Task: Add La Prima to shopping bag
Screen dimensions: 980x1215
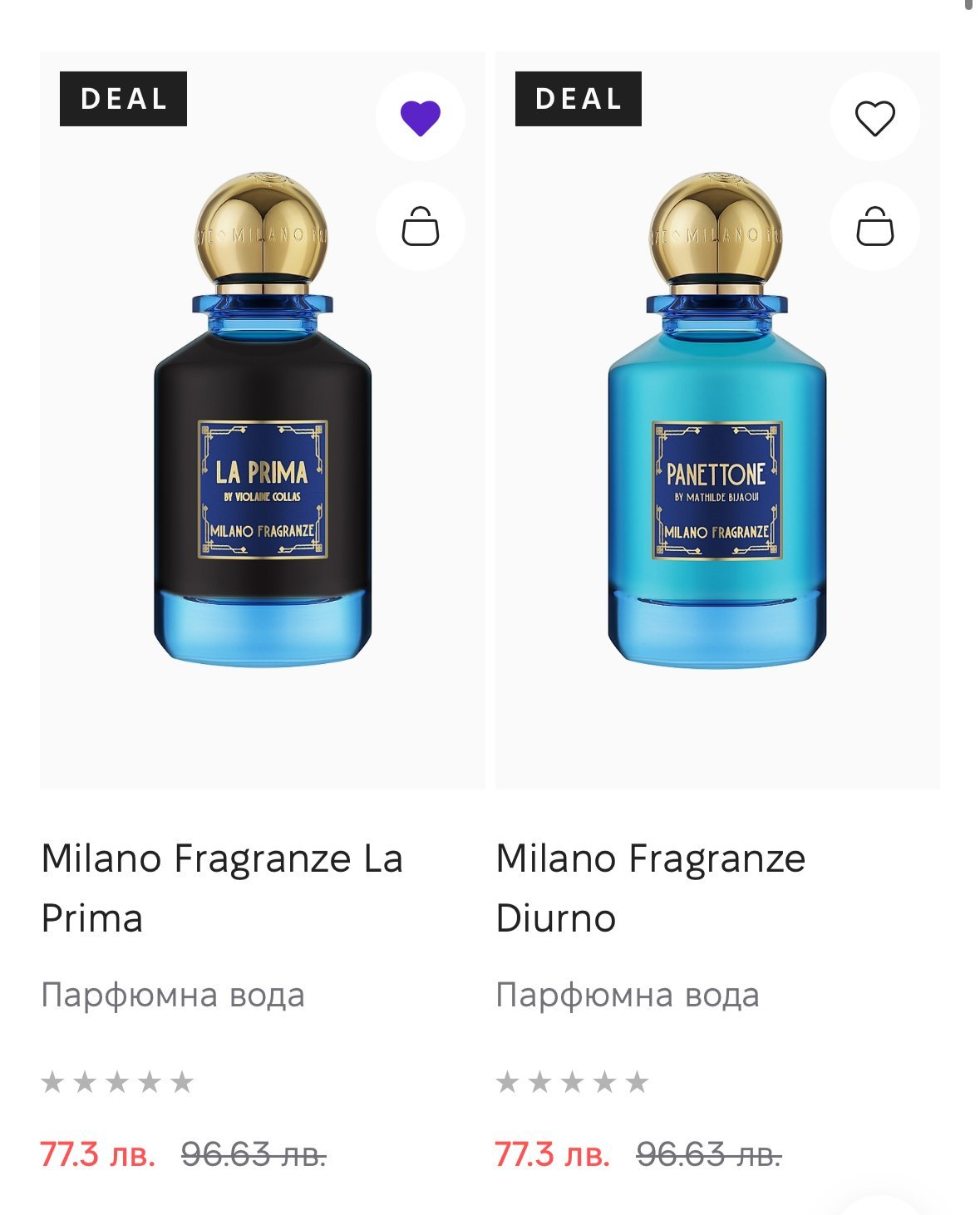Action: pyautogui.click(x=420, y=226)
